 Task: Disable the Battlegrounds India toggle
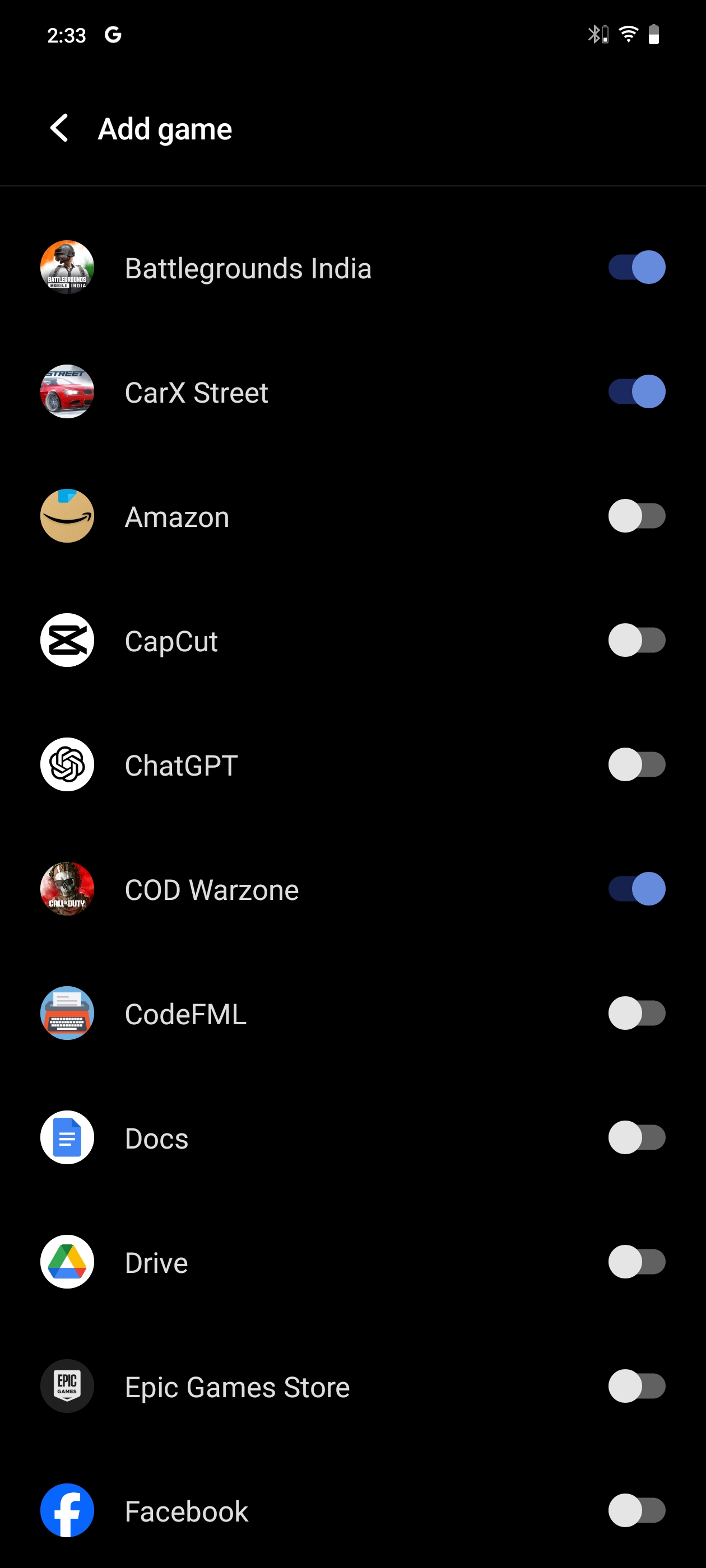pos(636,267)
